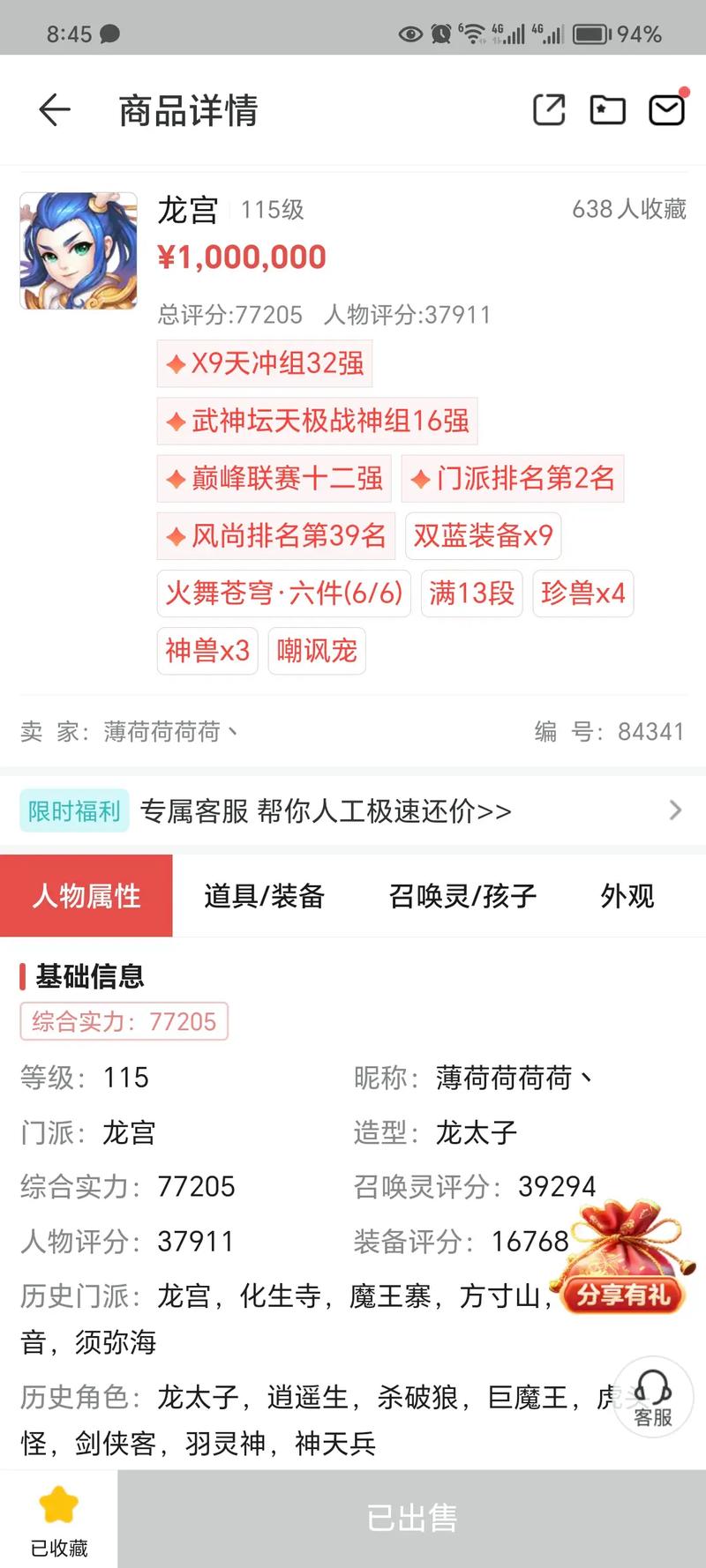Tap the back arrow to leave 商品详情
Image resolution: width=706 pixels, height=1568 pixels.
tap(53, 109)
